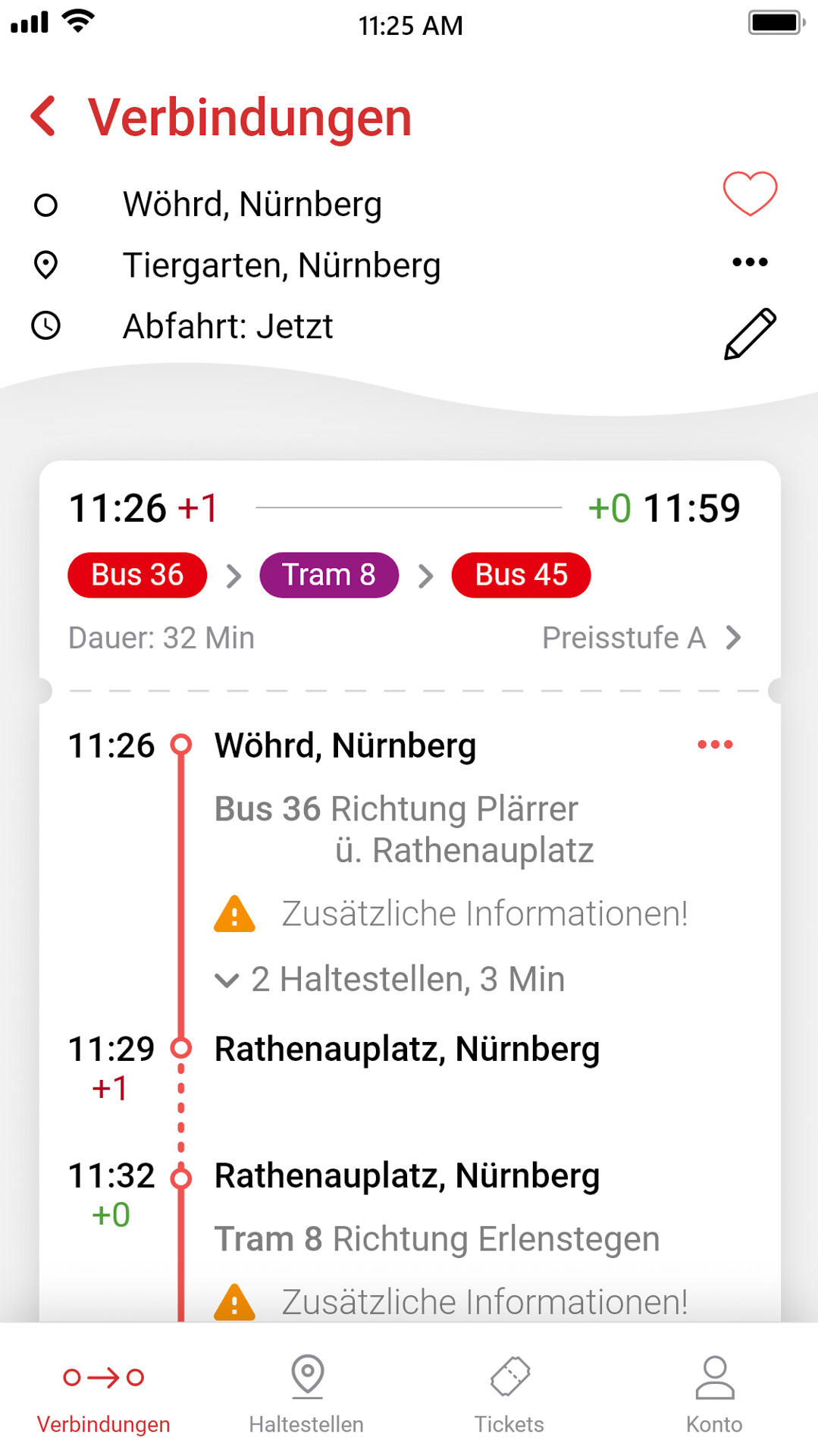The height and width of the screenshot is (1456, 818).
Task: View Zusätzliche Informationen for Tram 8
Action: (x=451, y=1301)
